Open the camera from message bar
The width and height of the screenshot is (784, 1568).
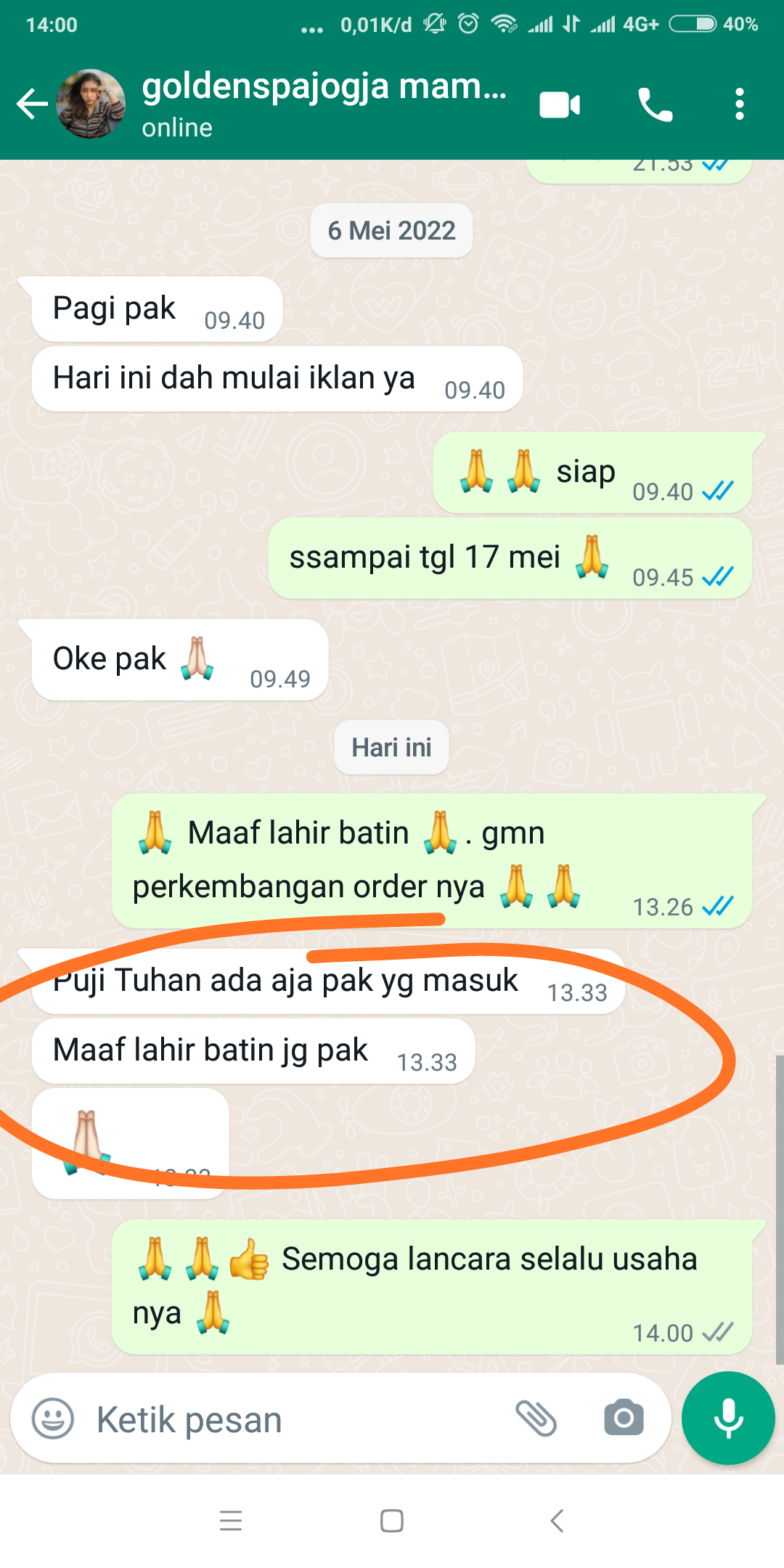[624, 1418]
